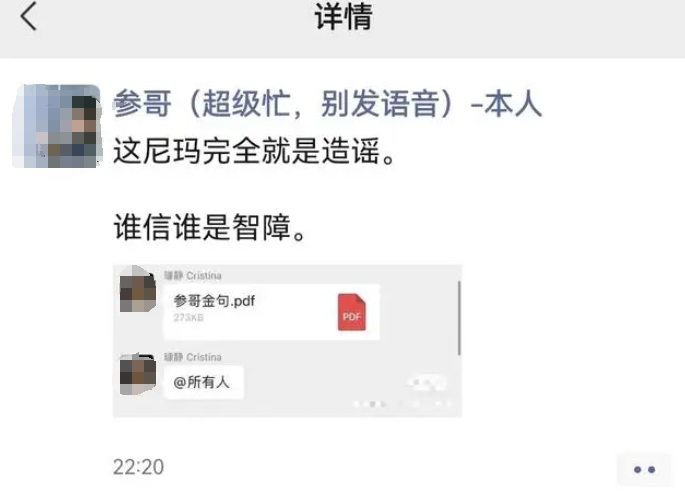Go back from the 详情 page
Viewport: 685px width, 491px height.
click(x=29, y=17)
